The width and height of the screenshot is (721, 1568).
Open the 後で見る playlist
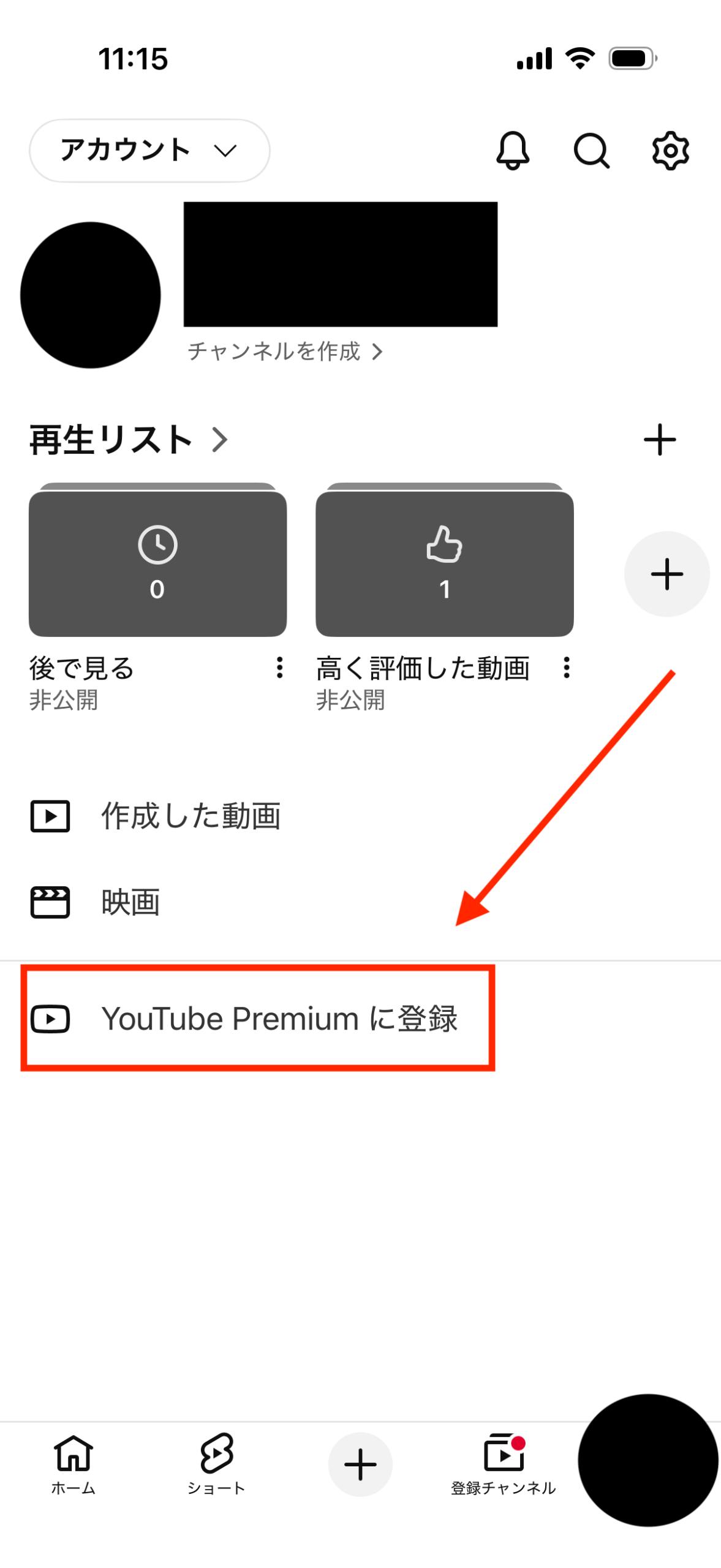157,563
